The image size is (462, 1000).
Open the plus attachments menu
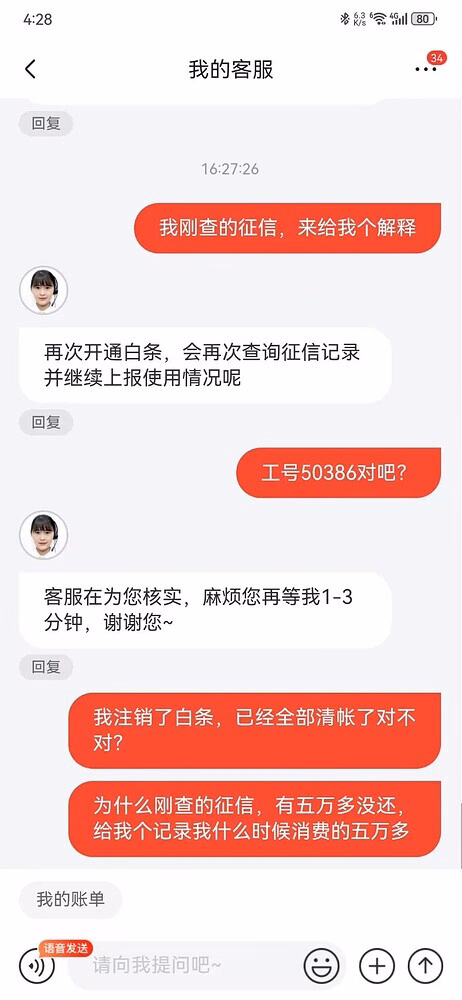pos(377,966)
